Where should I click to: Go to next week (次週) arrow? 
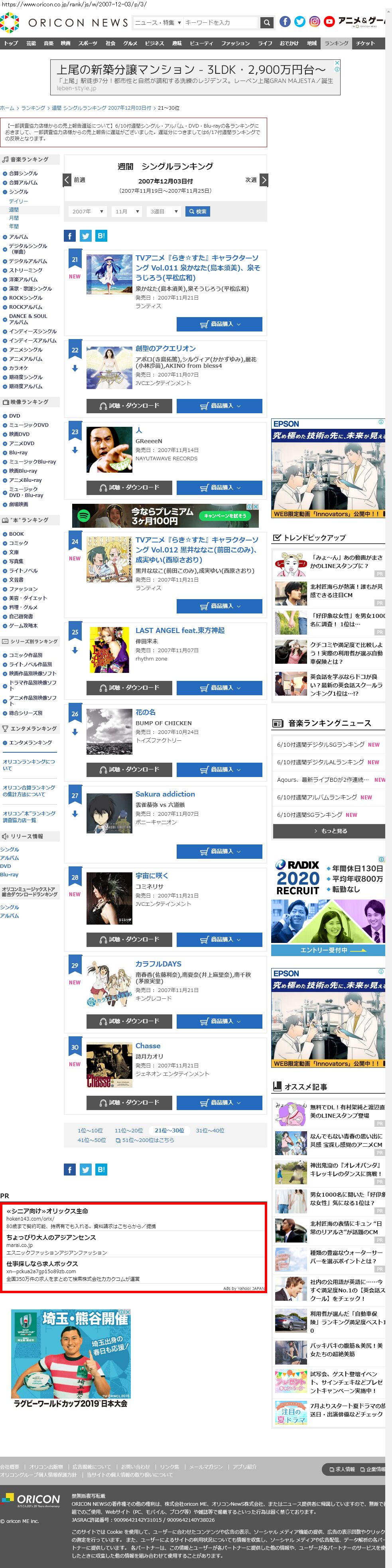click(264, 180)
